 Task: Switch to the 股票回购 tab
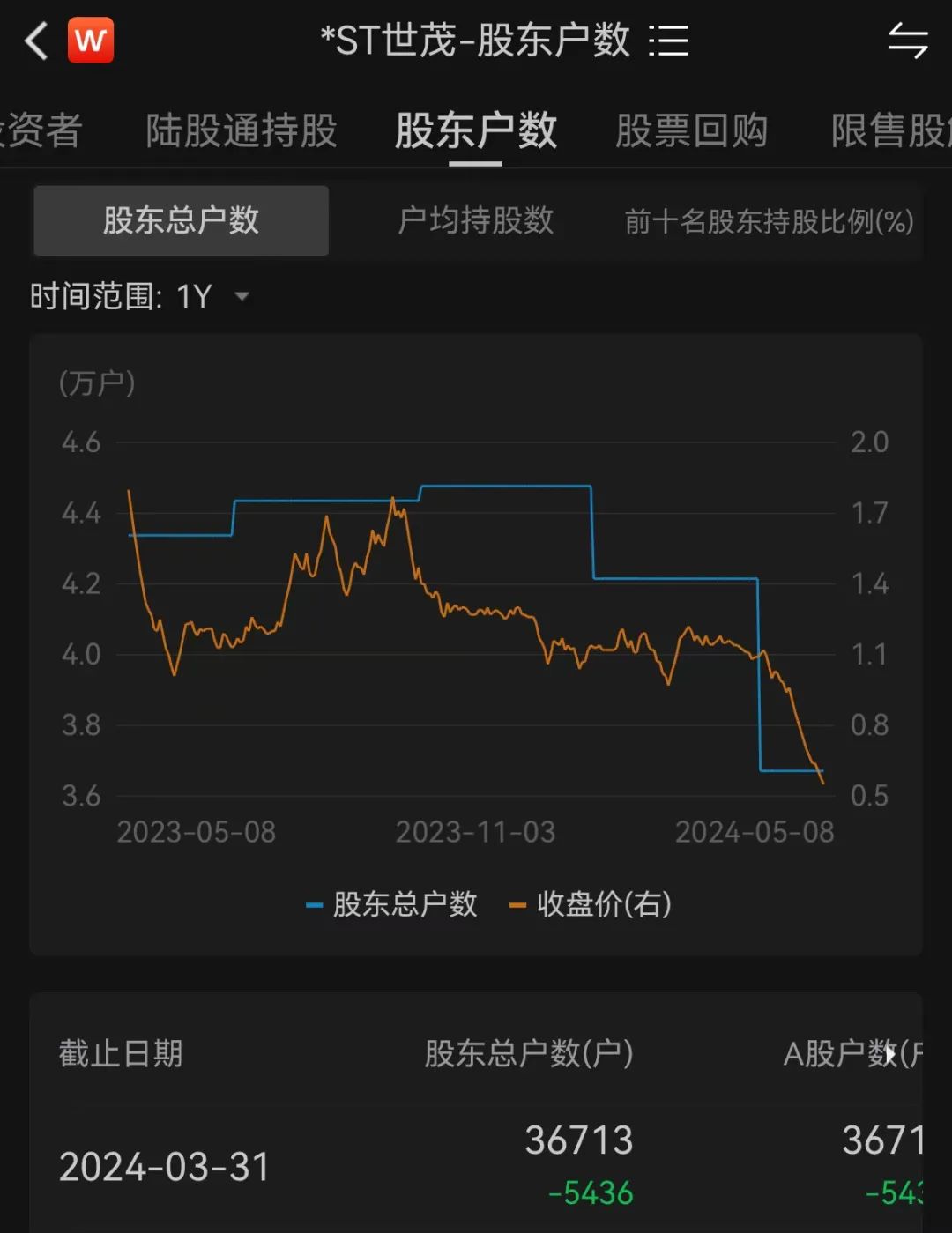(x=691, y=131)
